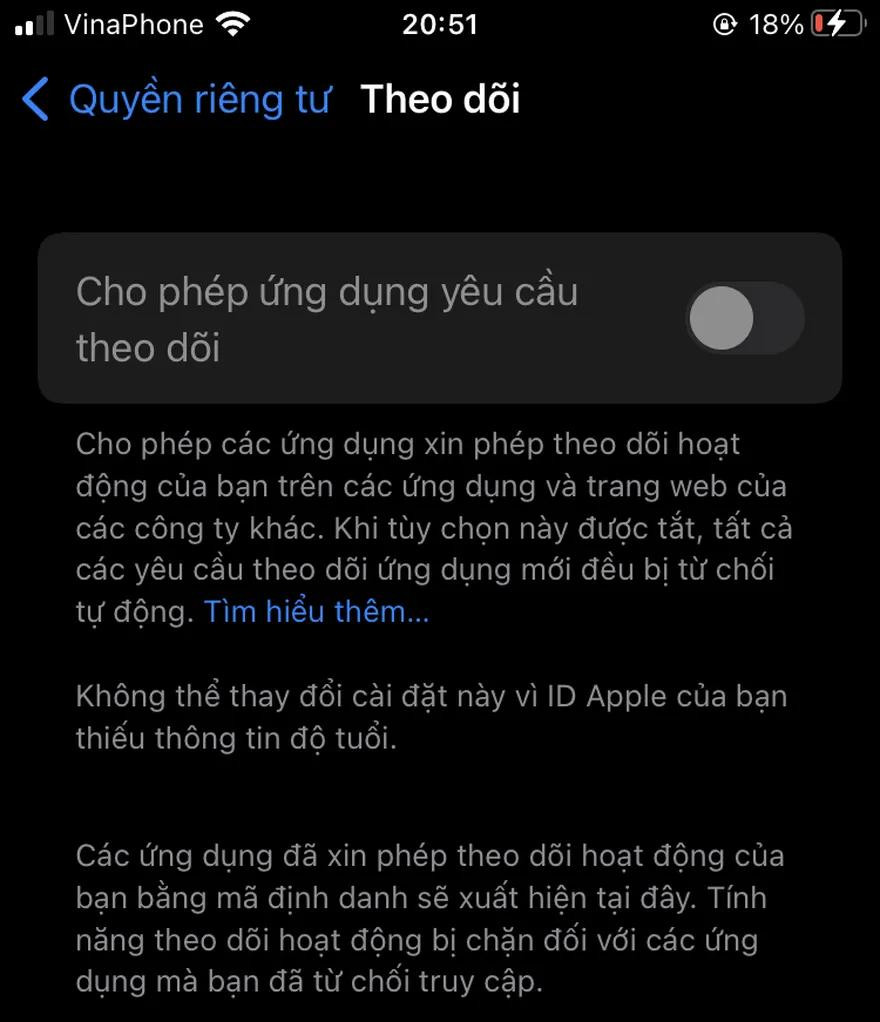Toggle Cho phép ứng dụng yêu cầu theo dõi
This screenshot has width=880, height=1022.
point(744,319)
